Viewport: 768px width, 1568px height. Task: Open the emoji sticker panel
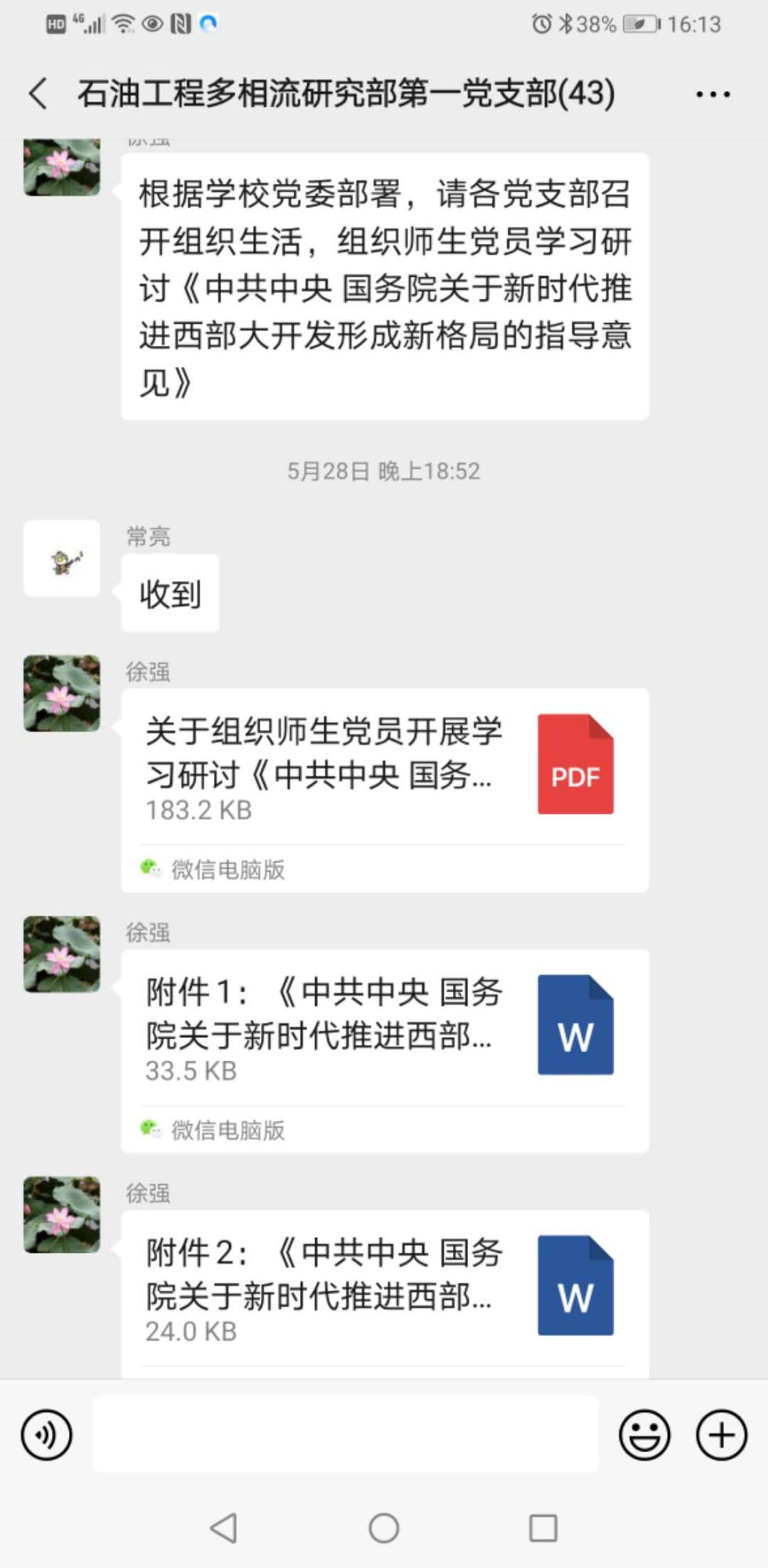[644, 1435]
